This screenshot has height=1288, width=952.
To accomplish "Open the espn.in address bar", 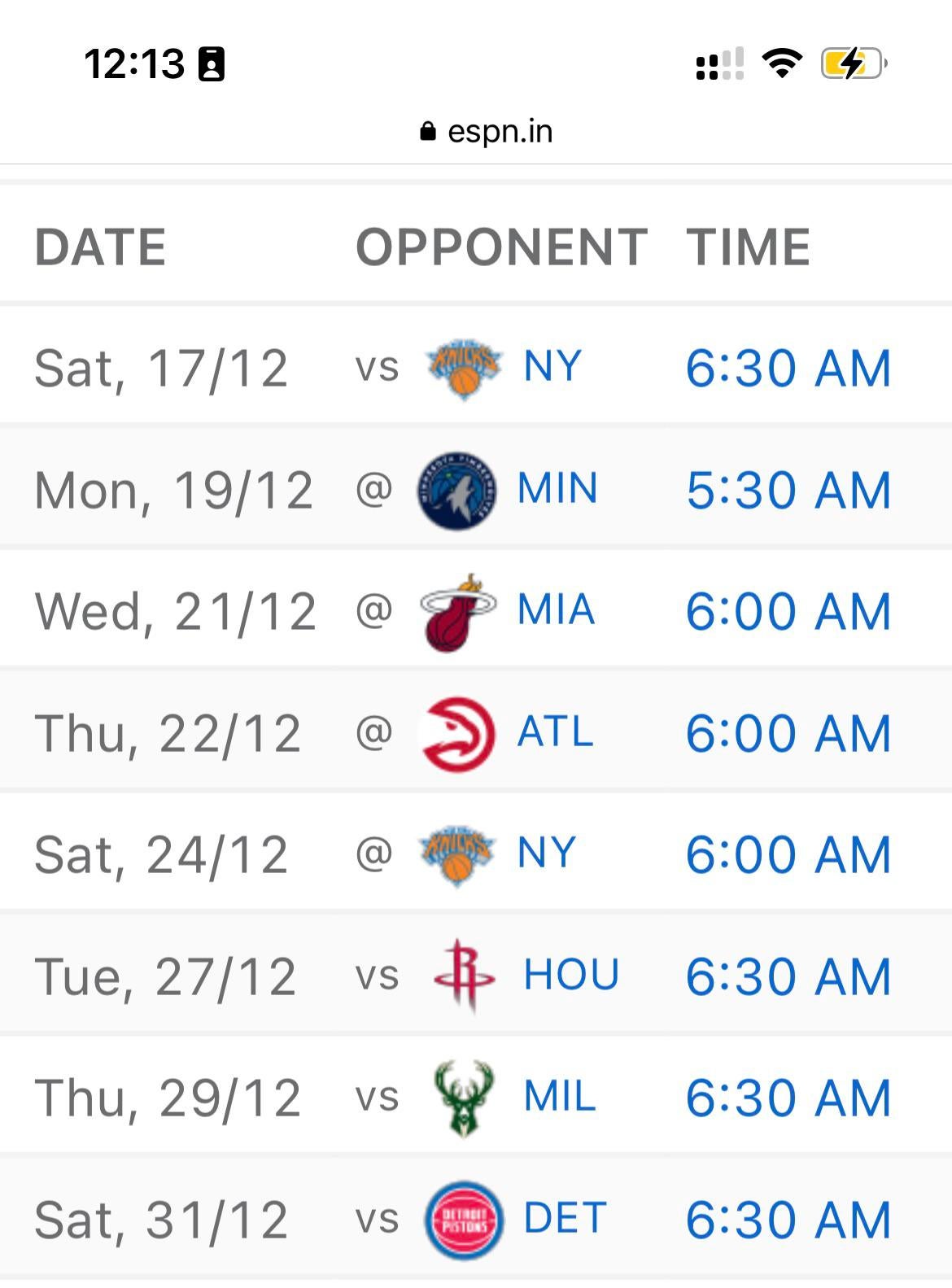I will (487, 131).
